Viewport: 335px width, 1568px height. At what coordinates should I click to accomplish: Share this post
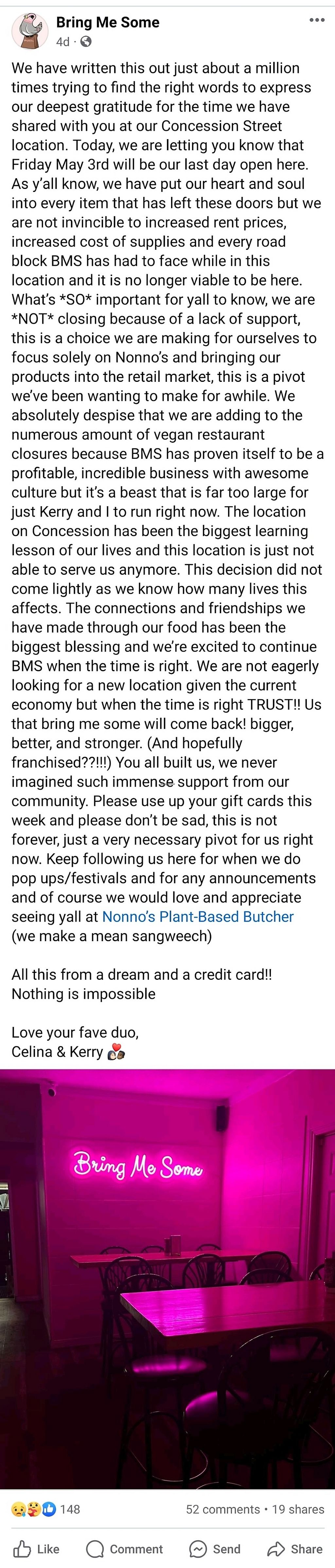(295, 1549)
